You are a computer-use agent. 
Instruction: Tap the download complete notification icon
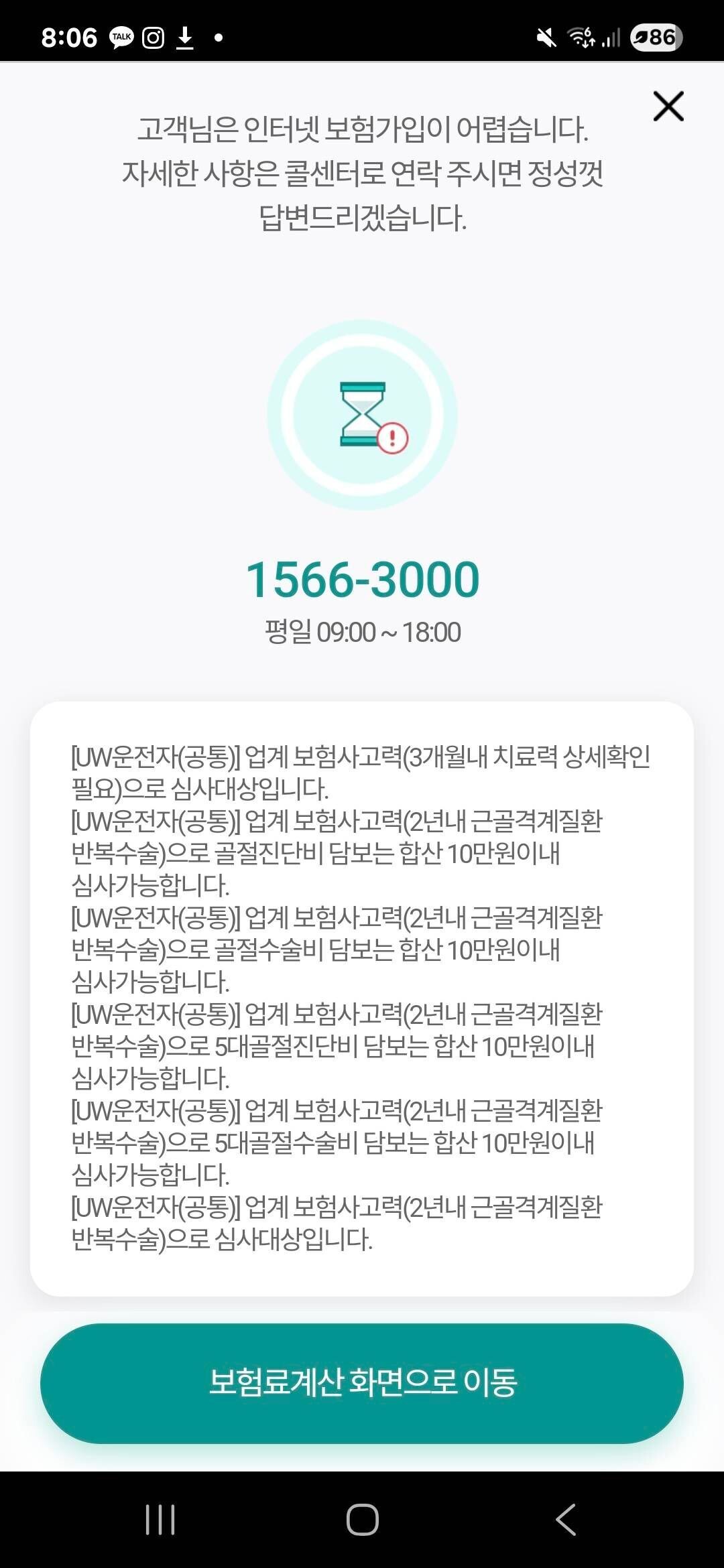(186, 38)
